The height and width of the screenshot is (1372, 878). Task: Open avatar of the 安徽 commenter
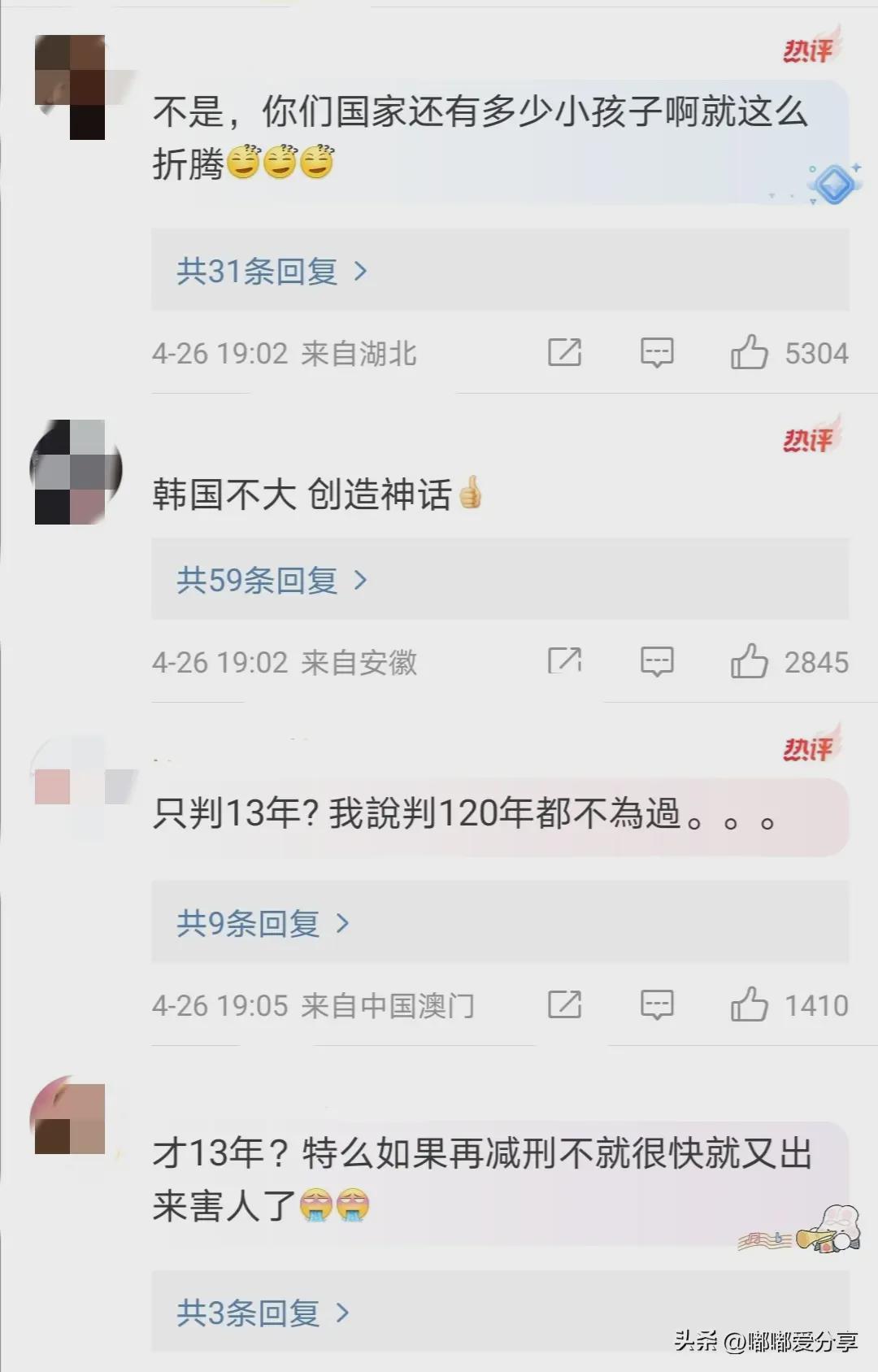pyautogui.click(x=72, y=472)
